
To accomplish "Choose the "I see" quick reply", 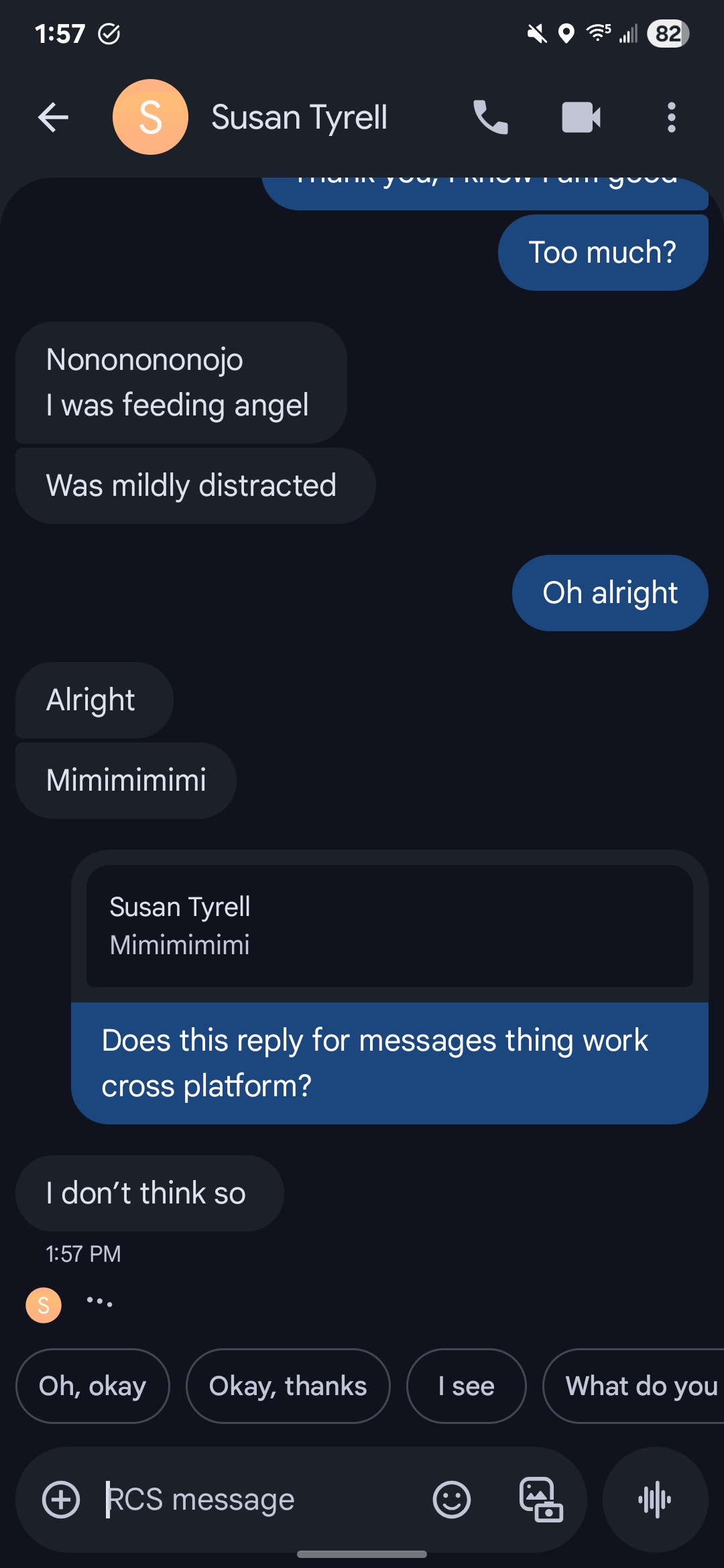I will (466, 1386).
